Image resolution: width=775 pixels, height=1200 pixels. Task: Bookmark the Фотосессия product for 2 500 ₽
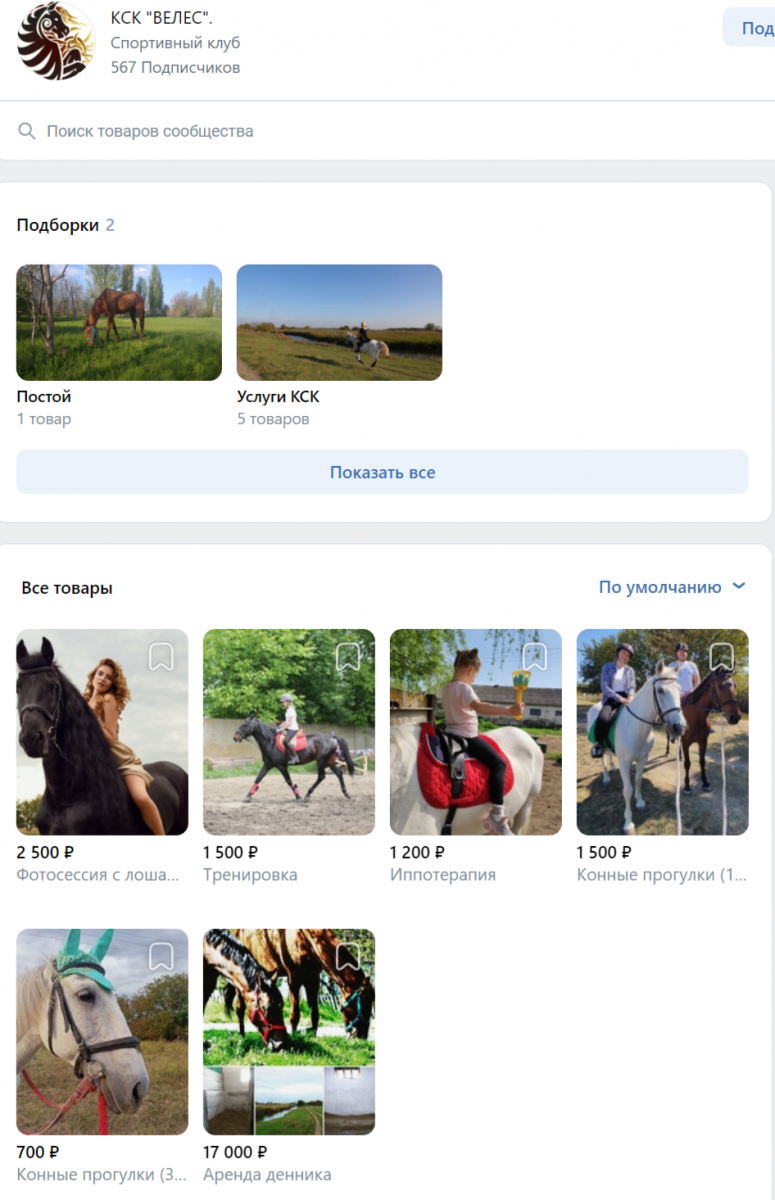161,657
